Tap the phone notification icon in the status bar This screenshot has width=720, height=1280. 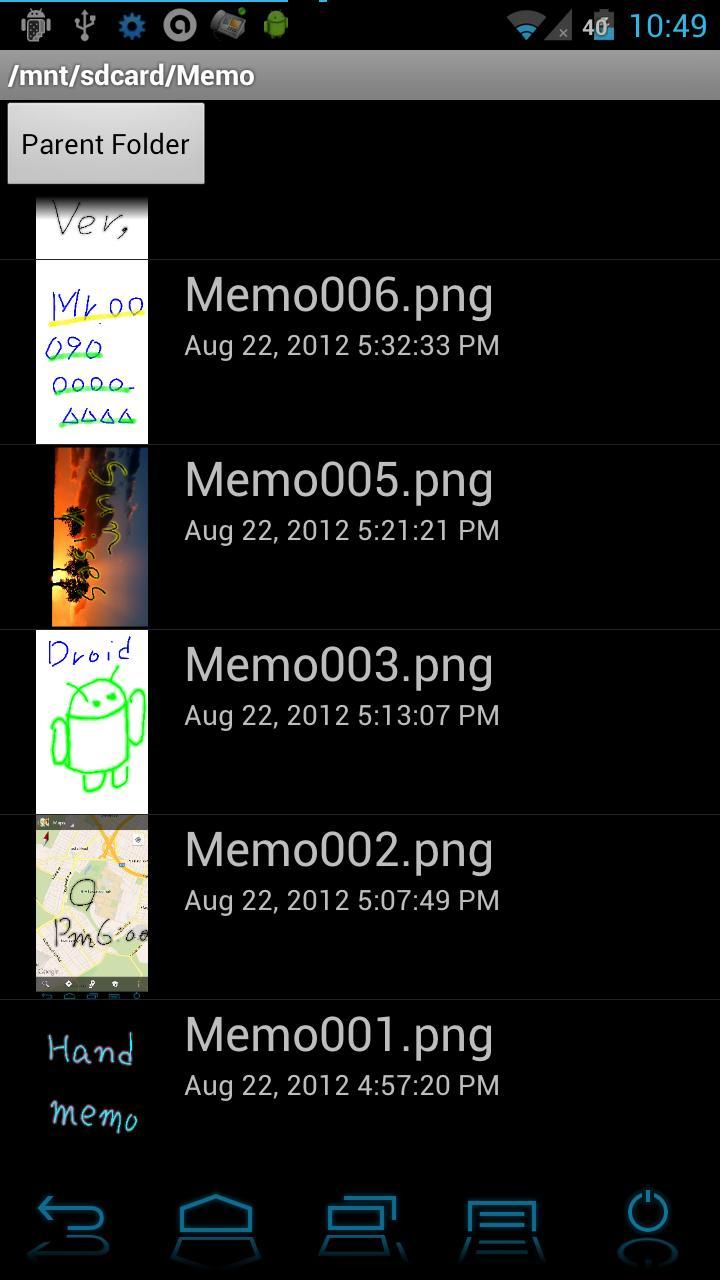point(228,24)
